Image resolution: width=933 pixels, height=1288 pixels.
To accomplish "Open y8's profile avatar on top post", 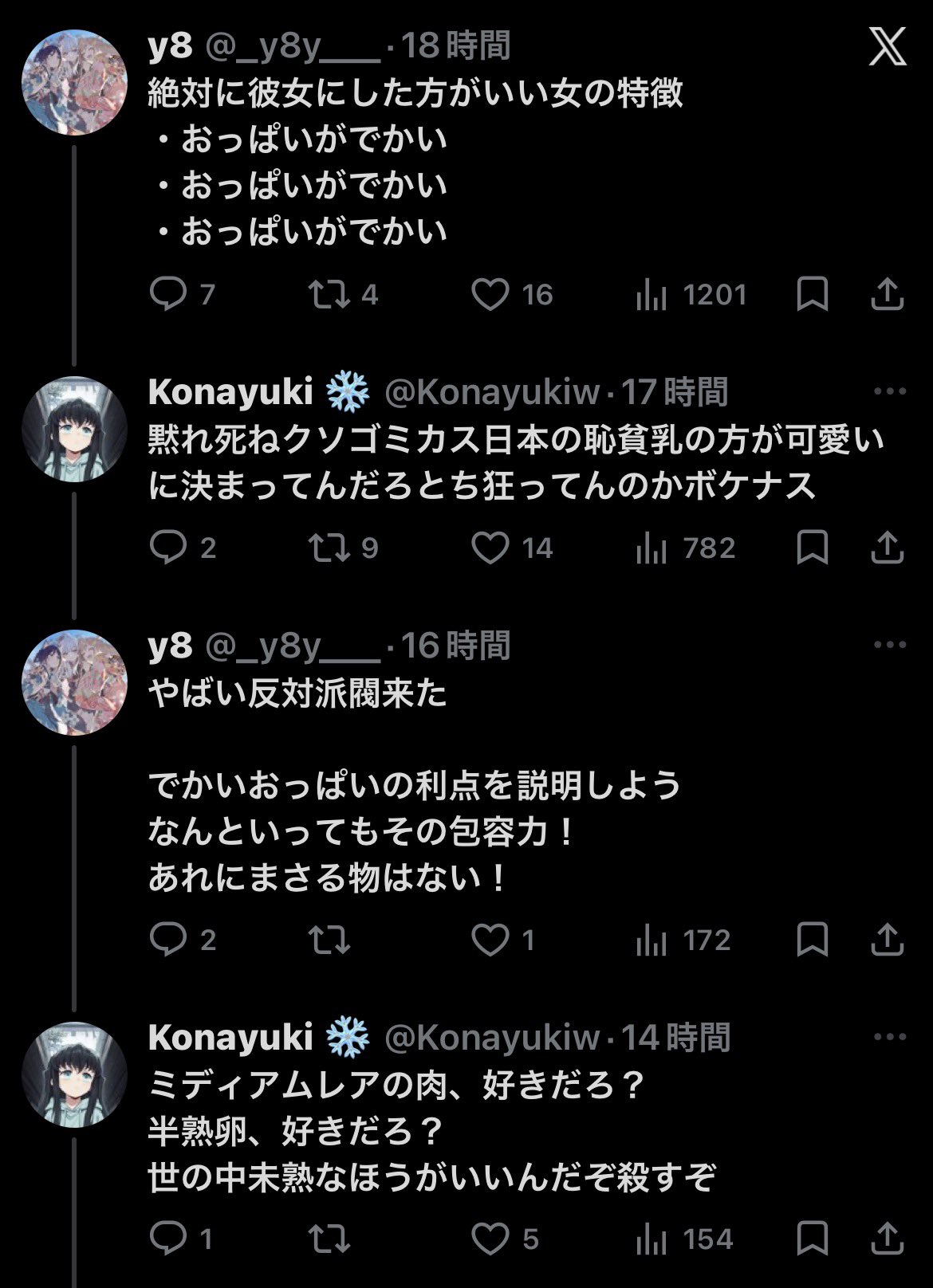I will [x=74, y=82].
